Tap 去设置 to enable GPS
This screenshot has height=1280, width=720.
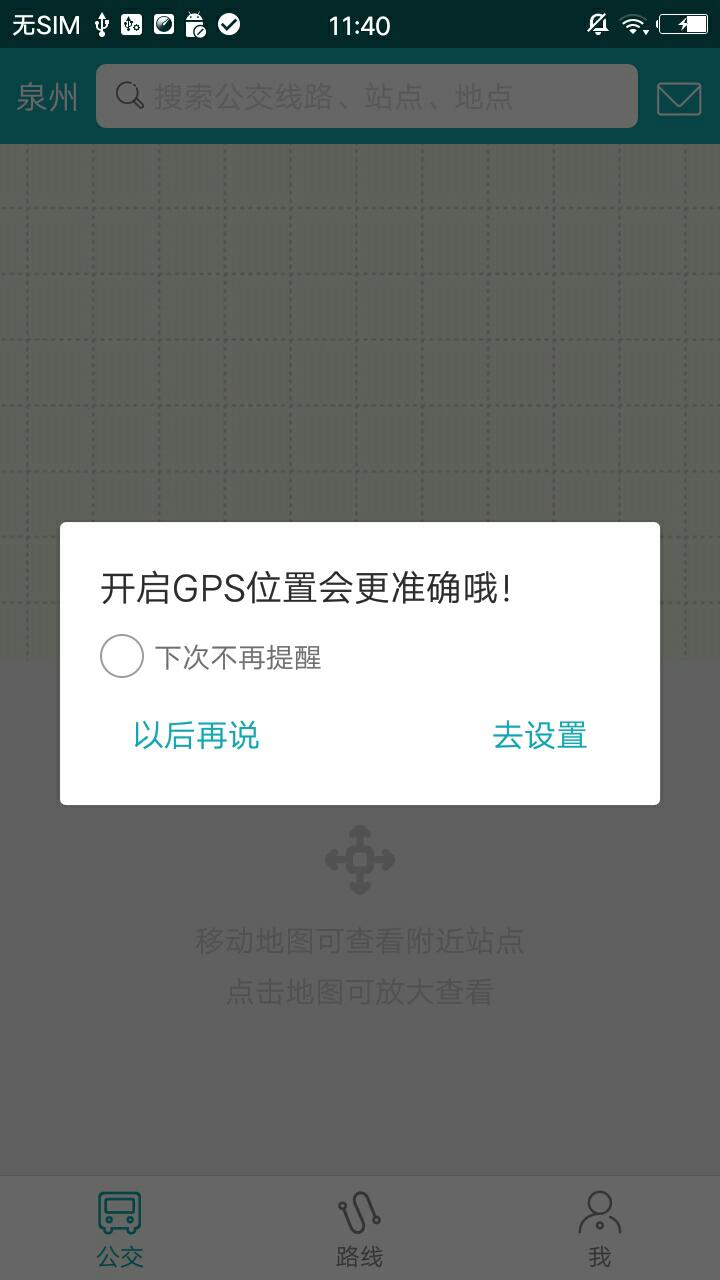(540, 736)
